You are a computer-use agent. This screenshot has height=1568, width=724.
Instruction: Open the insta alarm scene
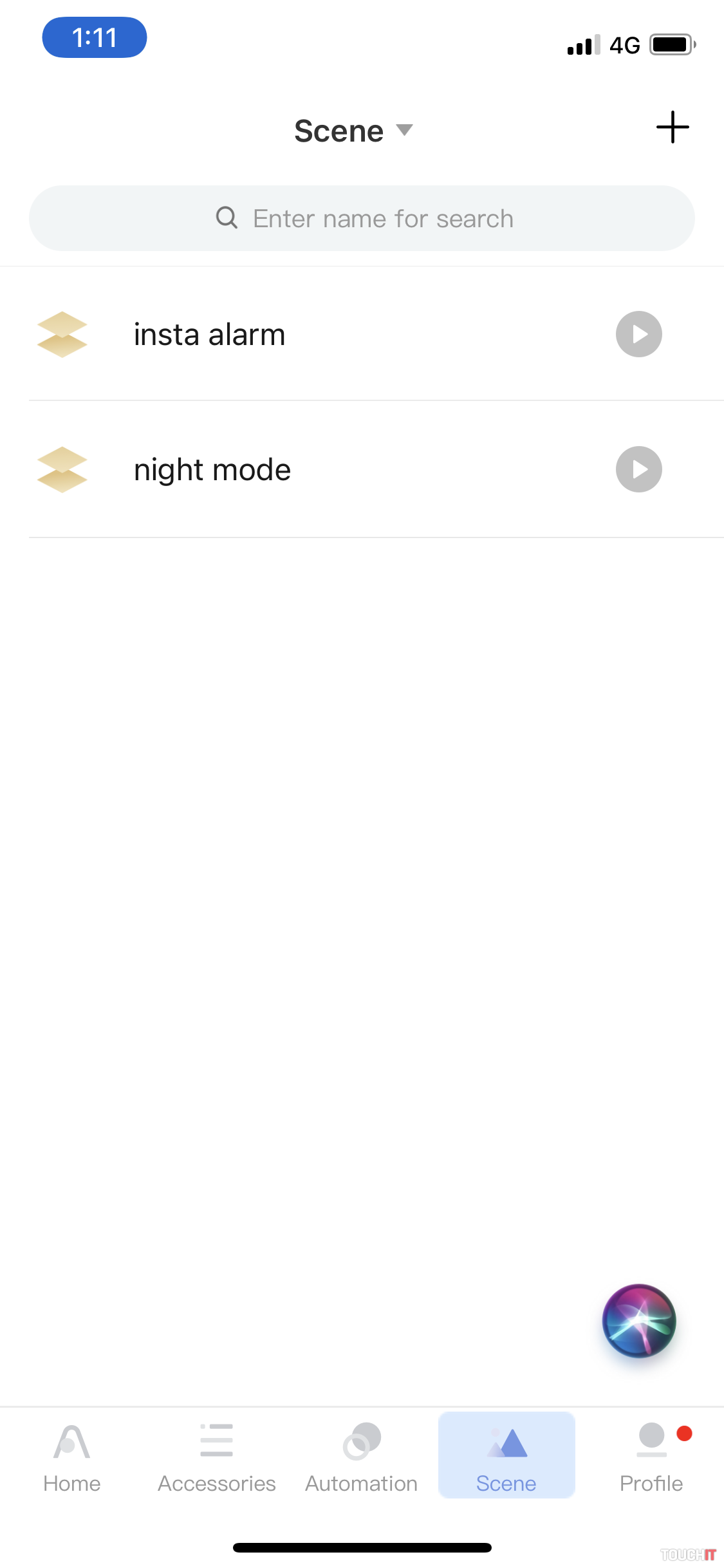tap(209, 335)
